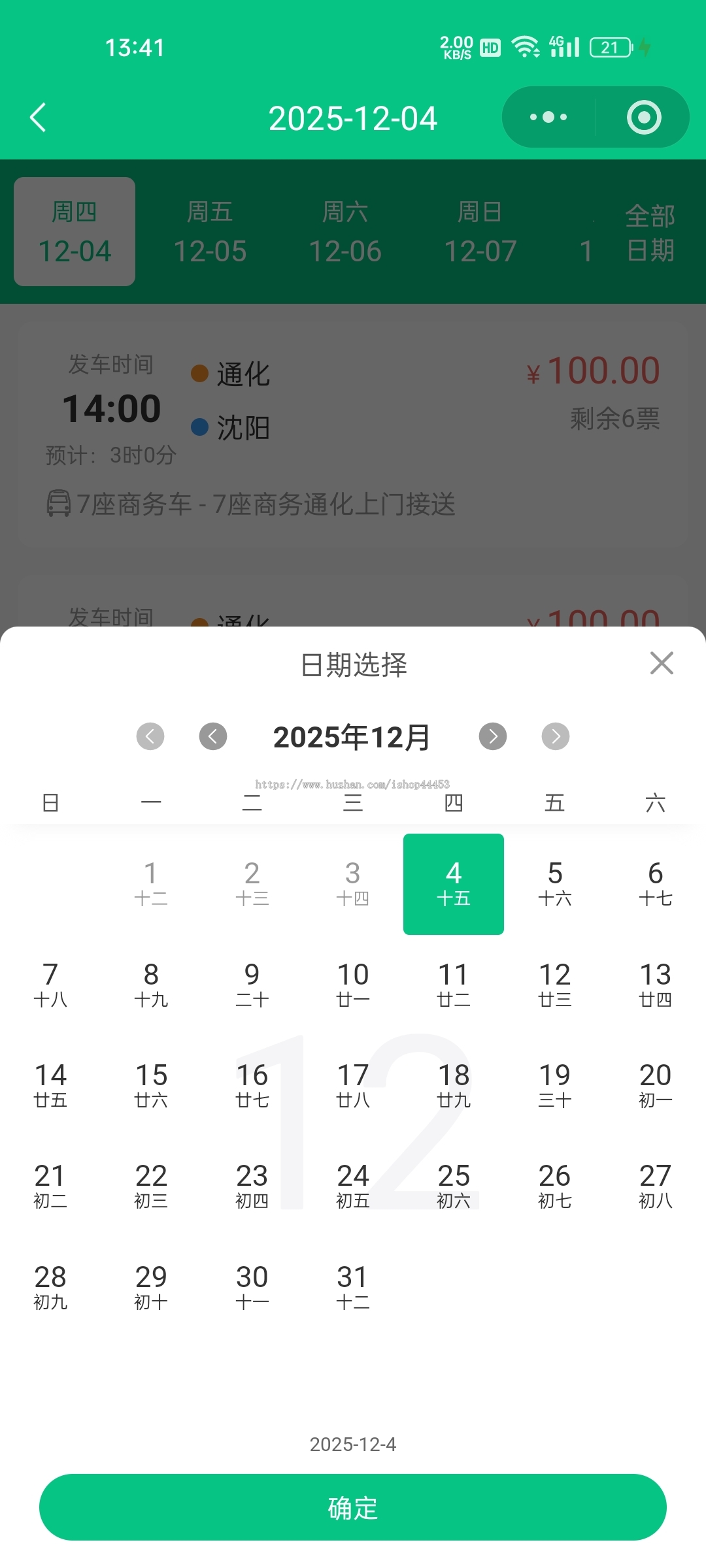Tap the WeChat mini-program capsule circle icon
The image size is (706, 1568).
tap(644, 116)
